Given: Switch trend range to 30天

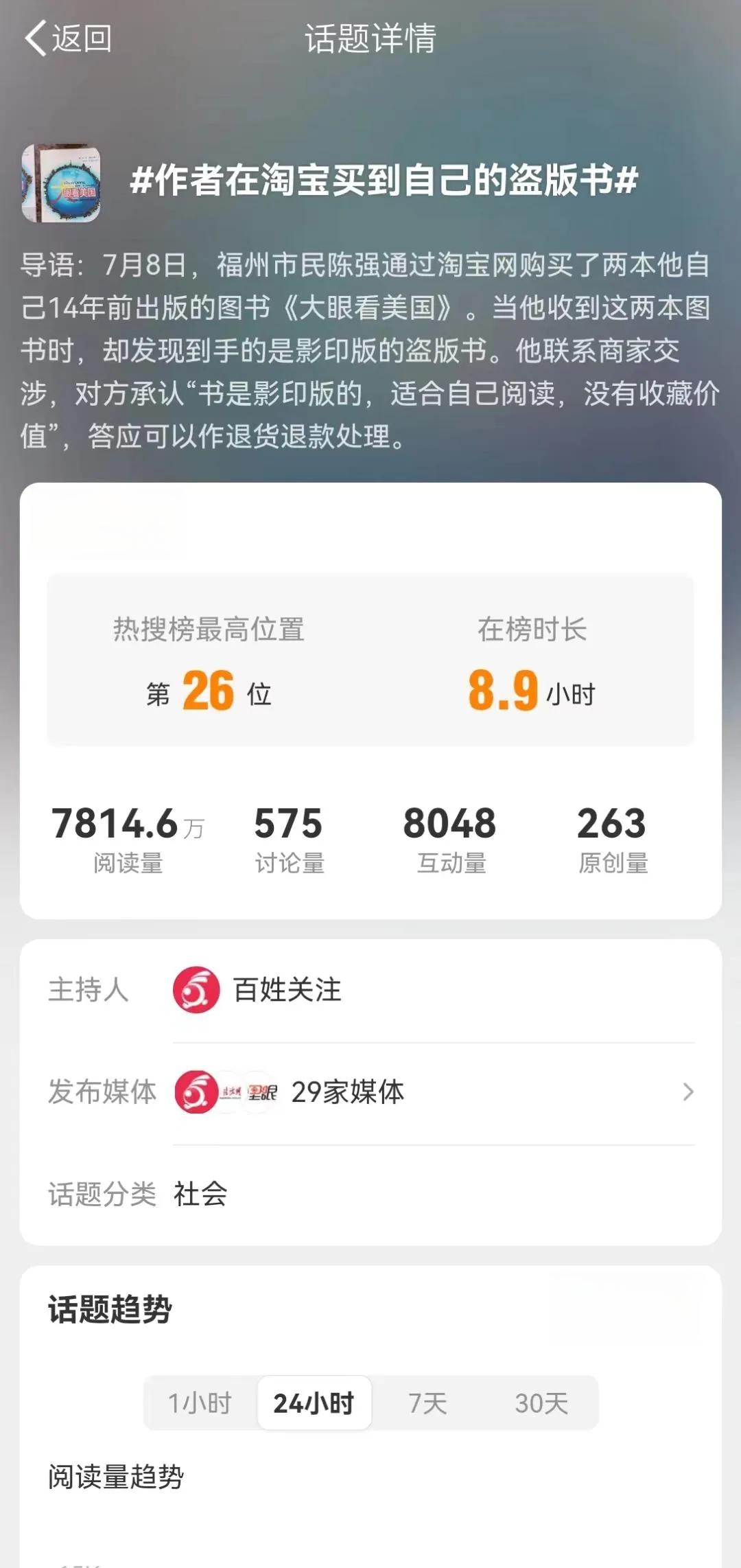Looking at the screenshot, I should pyautogui.click(x=541, y=1403).
